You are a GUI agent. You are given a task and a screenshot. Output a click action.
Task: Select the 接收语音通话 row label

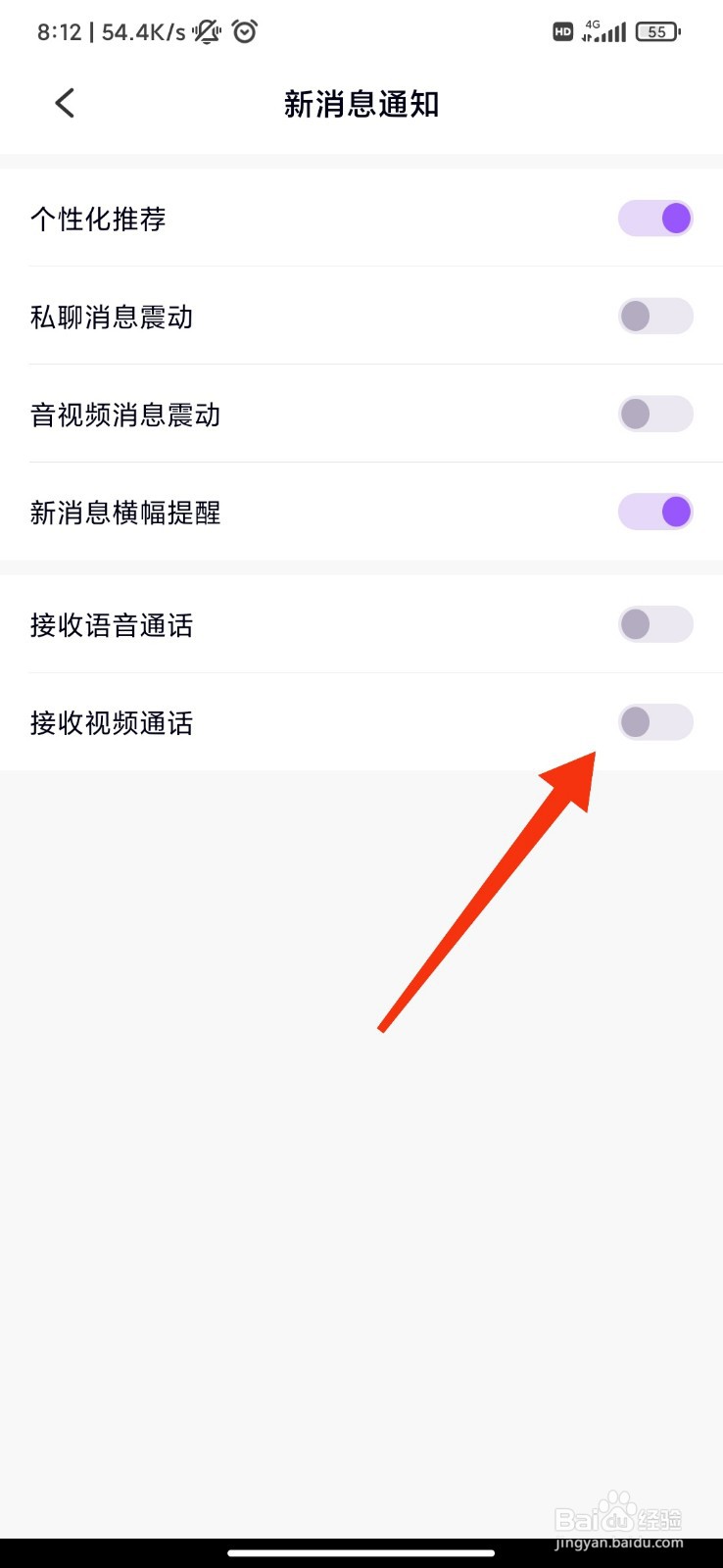[113, 624]
